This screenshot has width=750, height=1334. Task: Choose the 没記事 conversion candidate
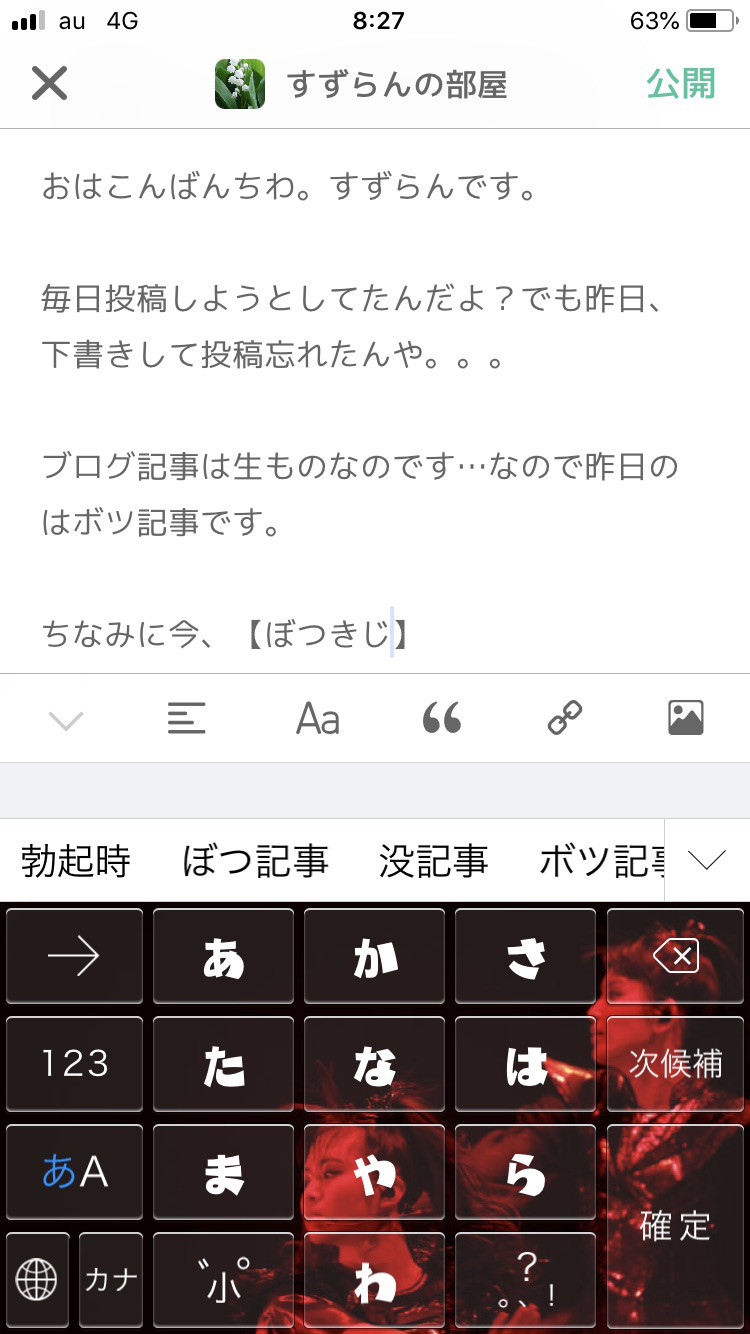[434, 861]
